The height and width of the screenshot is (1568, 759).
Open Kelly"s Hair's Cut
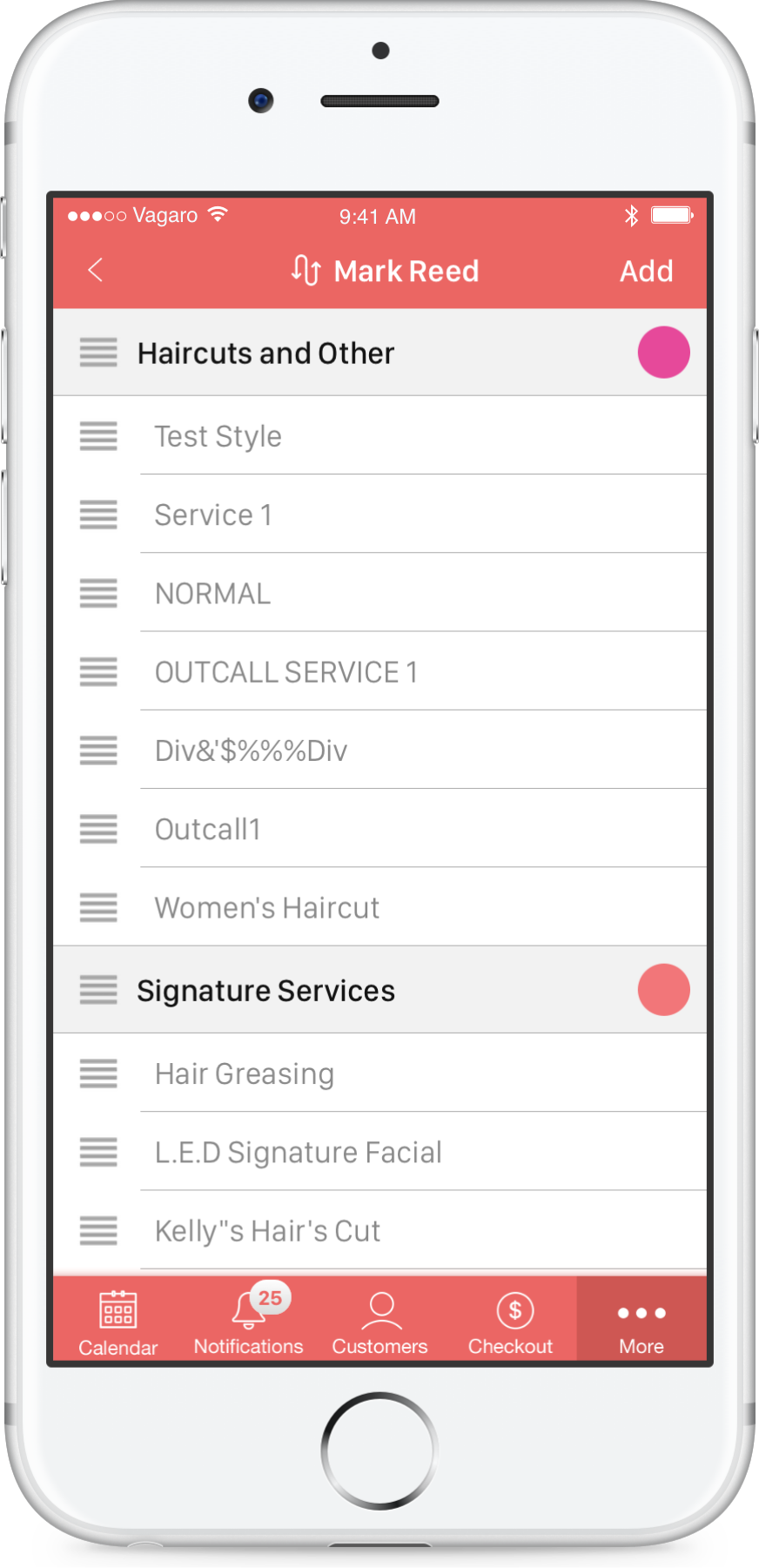(379, 1230)
